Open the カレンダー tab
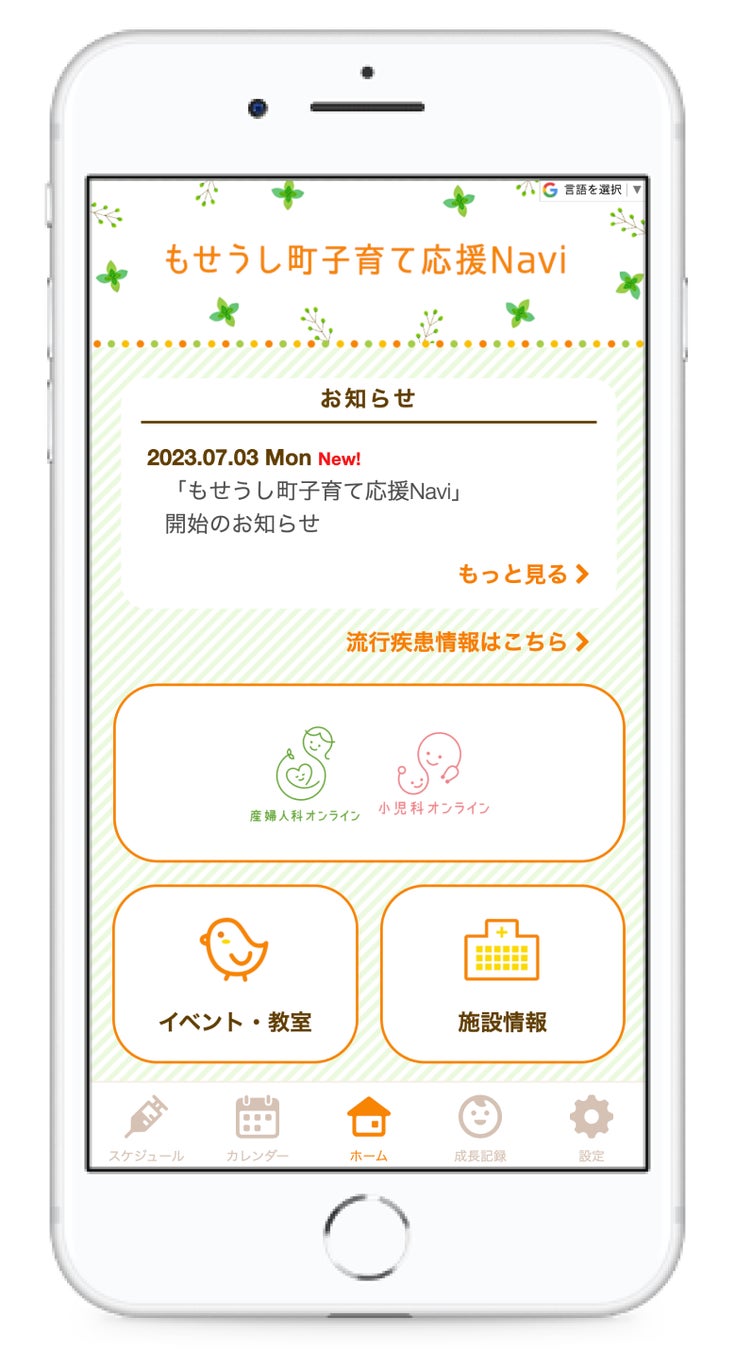This screenshot has height=1350, width=735. click(257, 1127)
